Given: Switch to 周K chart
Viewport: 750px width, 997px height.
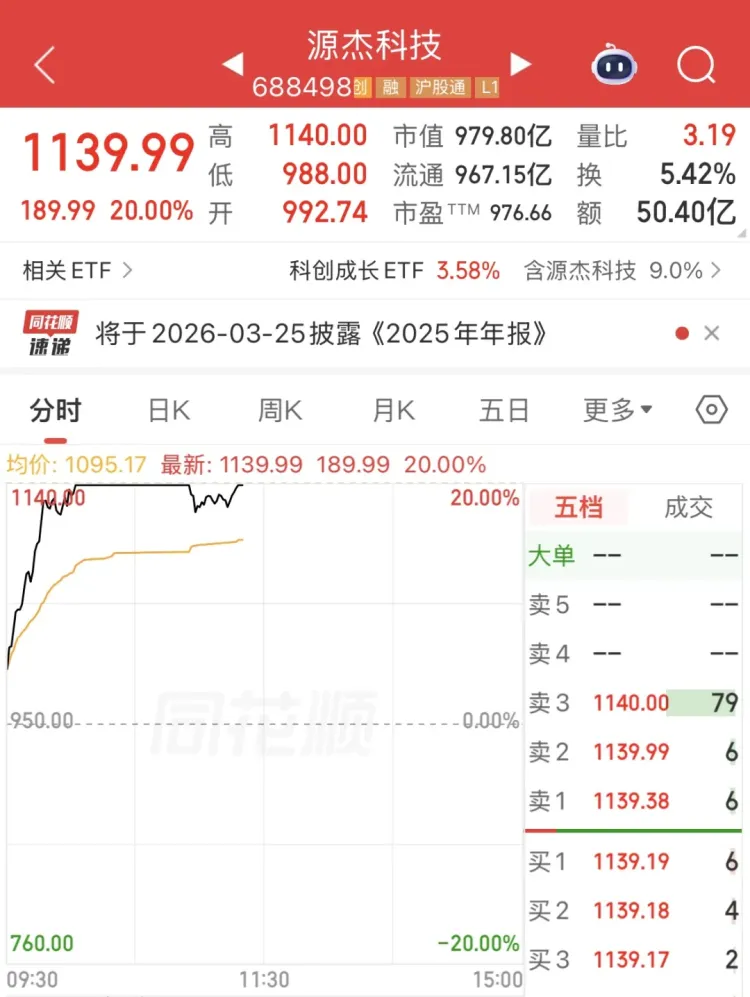Looking at the screenshot, I should [280, 410].
